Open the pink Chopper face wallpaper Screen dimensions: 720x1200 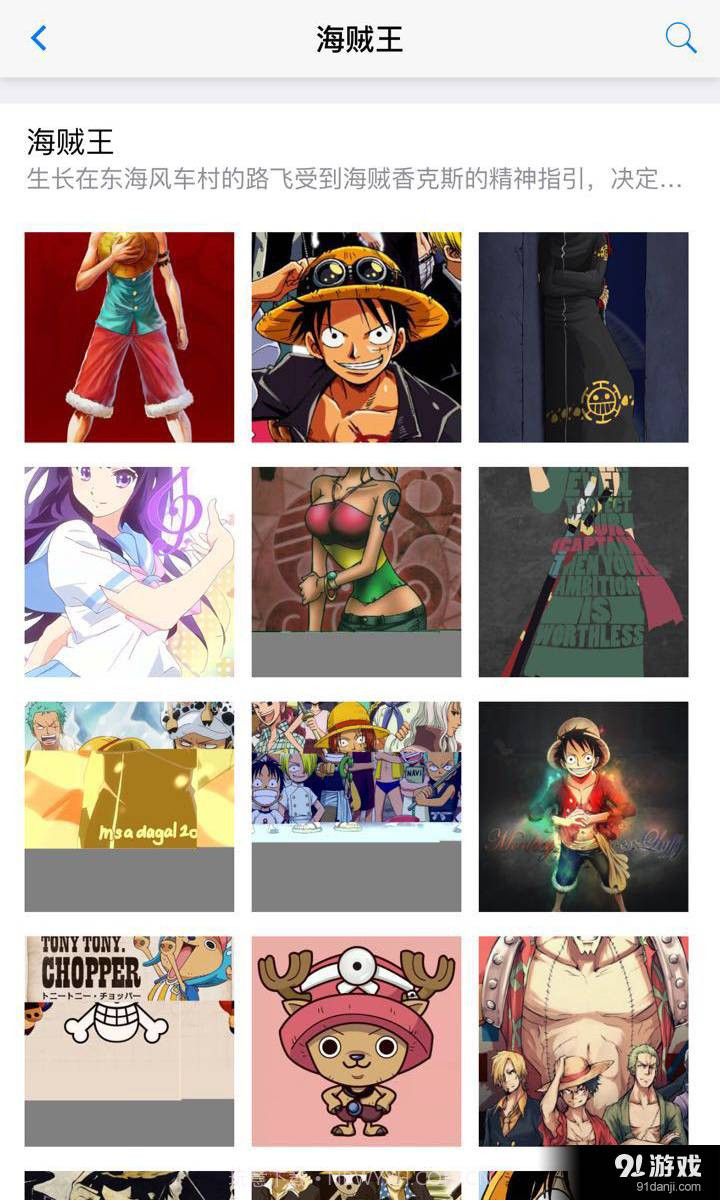356,1040
